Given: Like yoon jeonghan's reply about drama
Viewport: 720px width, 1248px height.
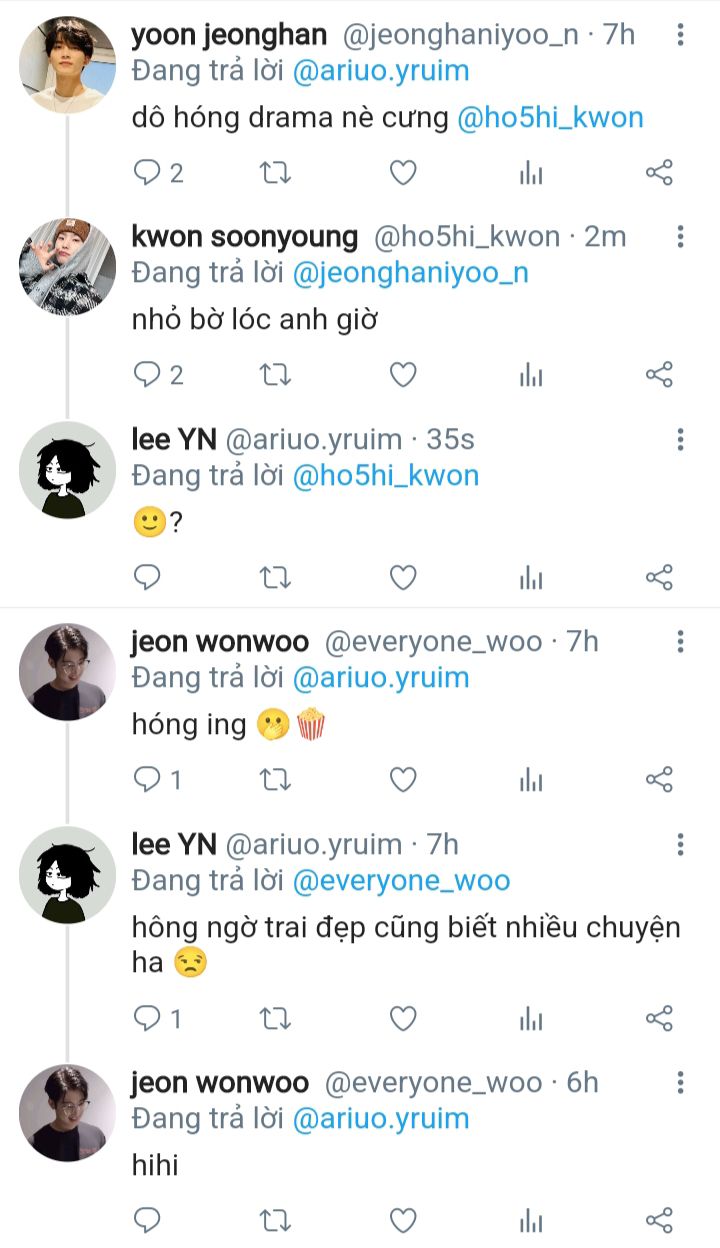Looking at the screenshot, I should (402, 173).
